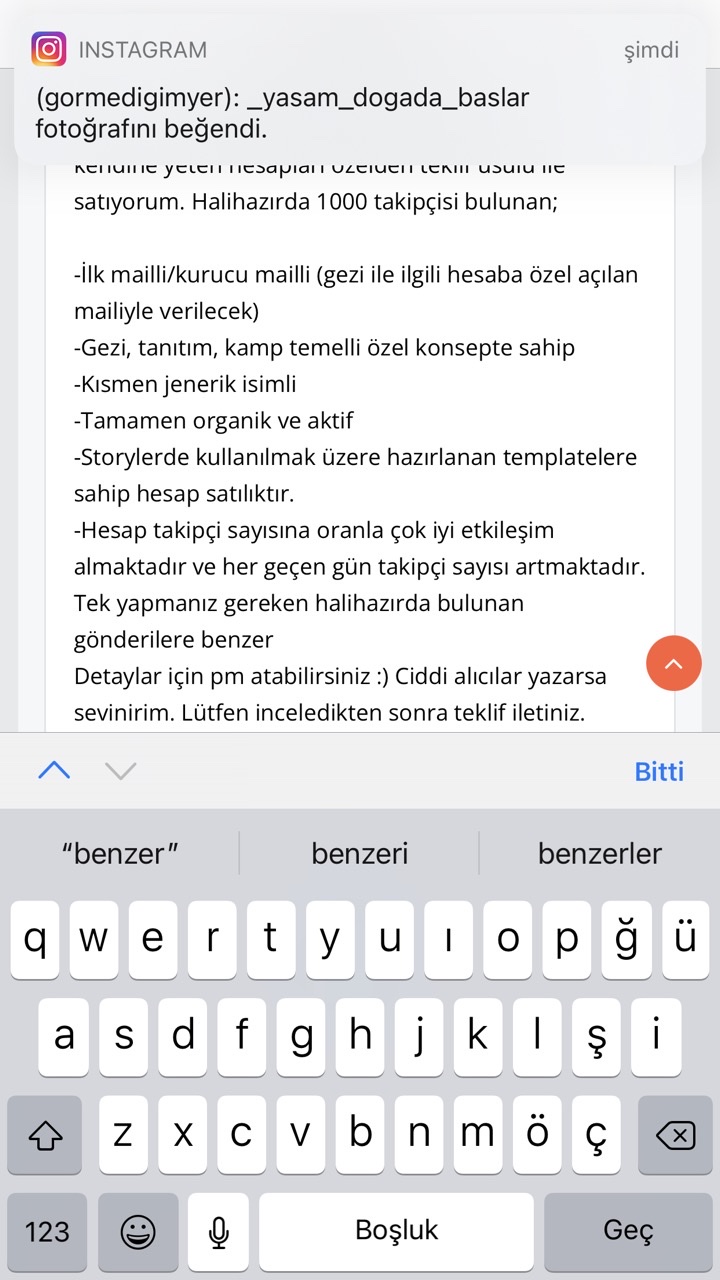This screenshot has width=720, height=1280.
Task: Tap the Geç key
Action: point(629,1231)
